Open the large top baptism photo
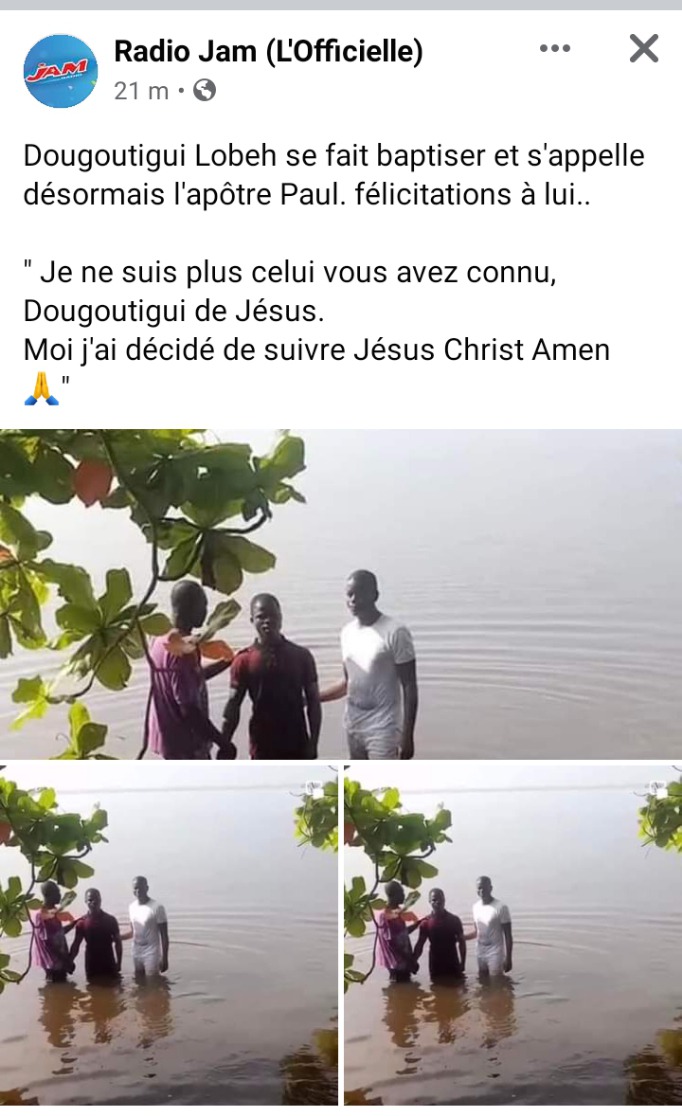Image resolution: width=682 pixels, height=1116 pixels. pos(341,594)
